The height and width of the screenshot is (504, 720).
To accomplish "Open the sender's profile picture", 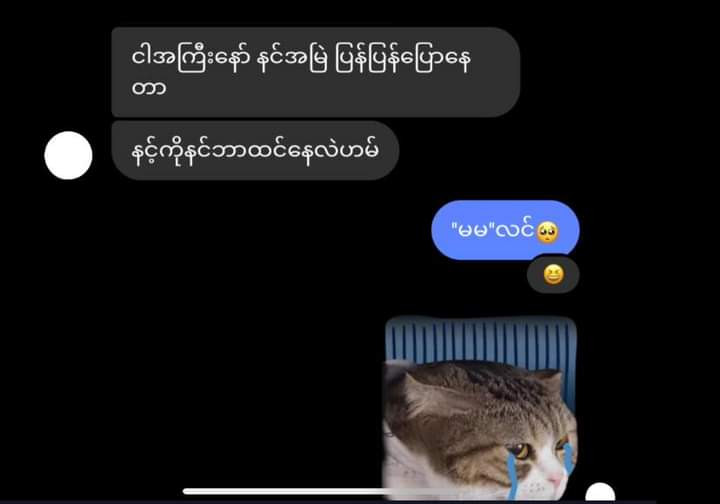I will click(69, 156).
